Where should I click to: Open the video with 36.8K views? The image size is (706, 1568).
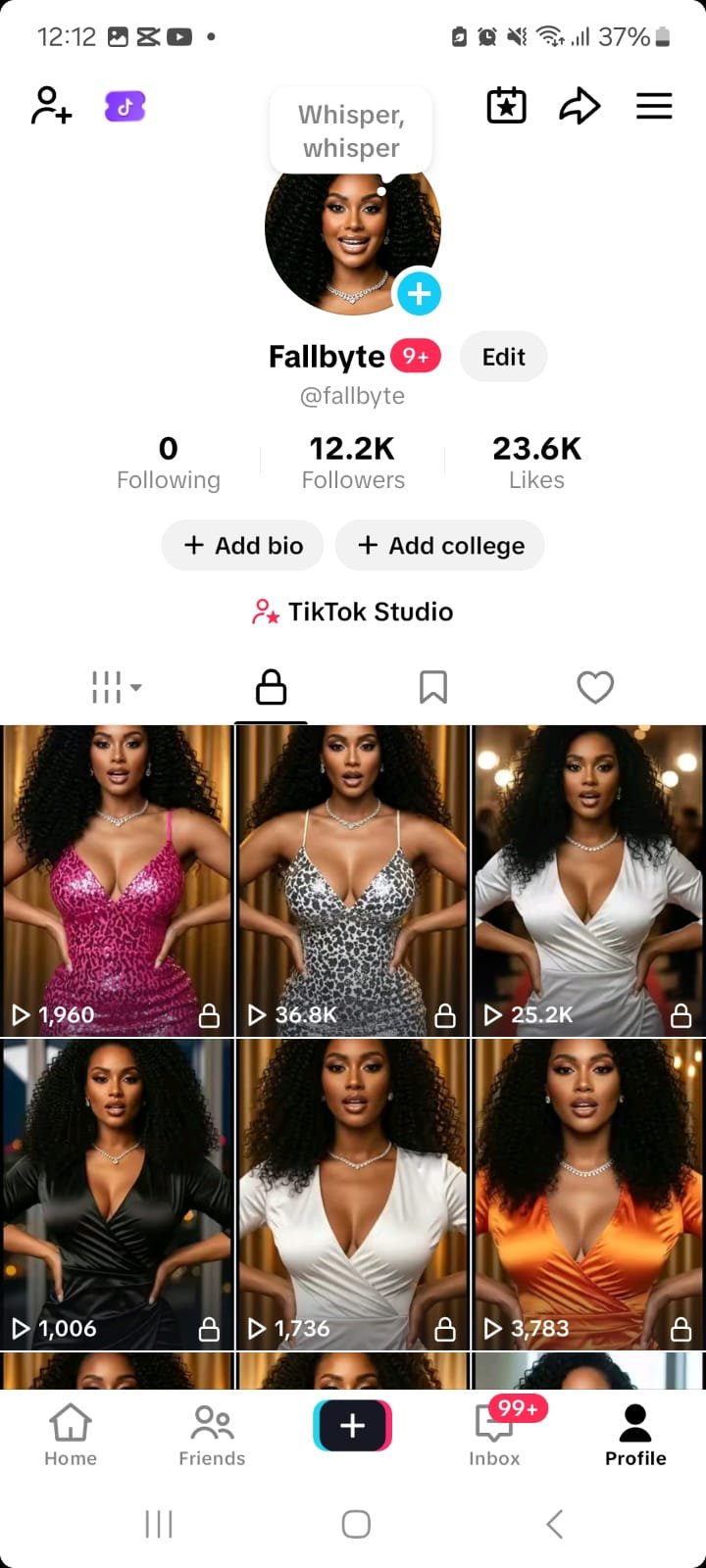(x=353, y=880)
